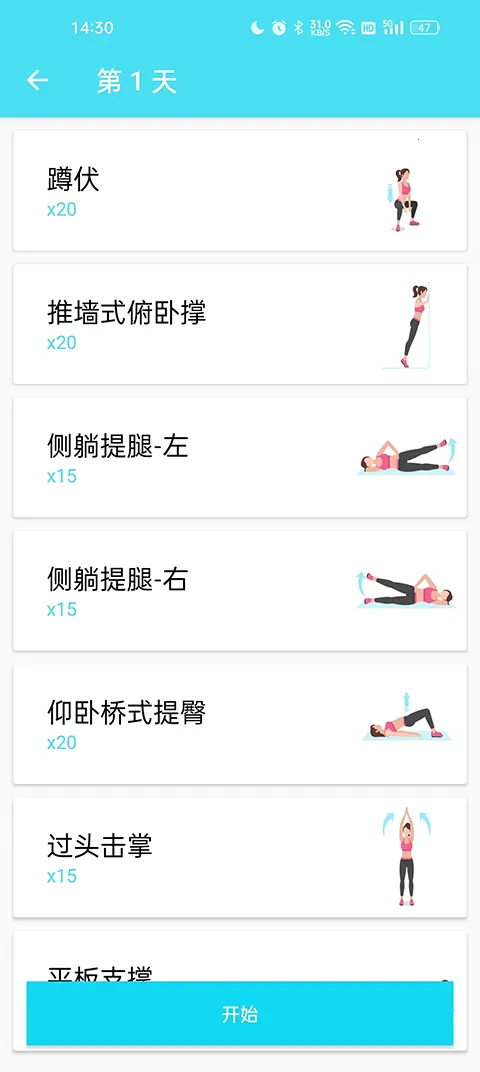Select the 侧躺提腿-右 exercise
The image size is (480, 1072).
240,591
